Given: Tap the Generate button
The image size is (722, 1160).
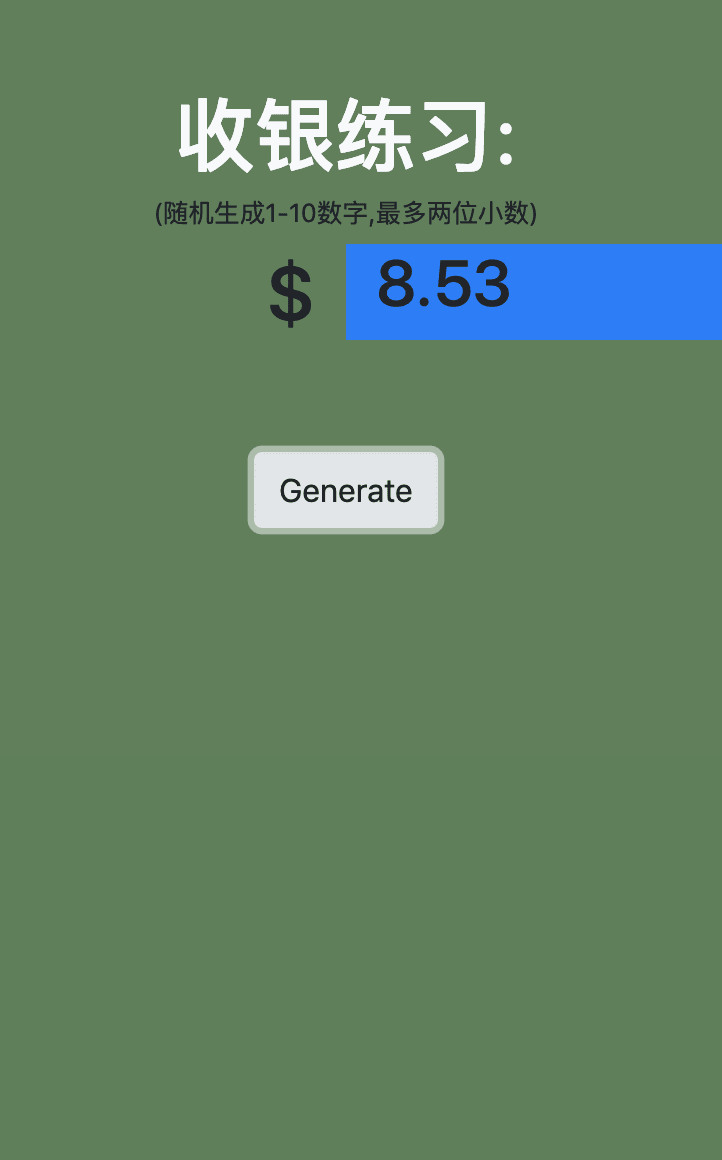Looking at the screenshot, I should coord(345,490).
